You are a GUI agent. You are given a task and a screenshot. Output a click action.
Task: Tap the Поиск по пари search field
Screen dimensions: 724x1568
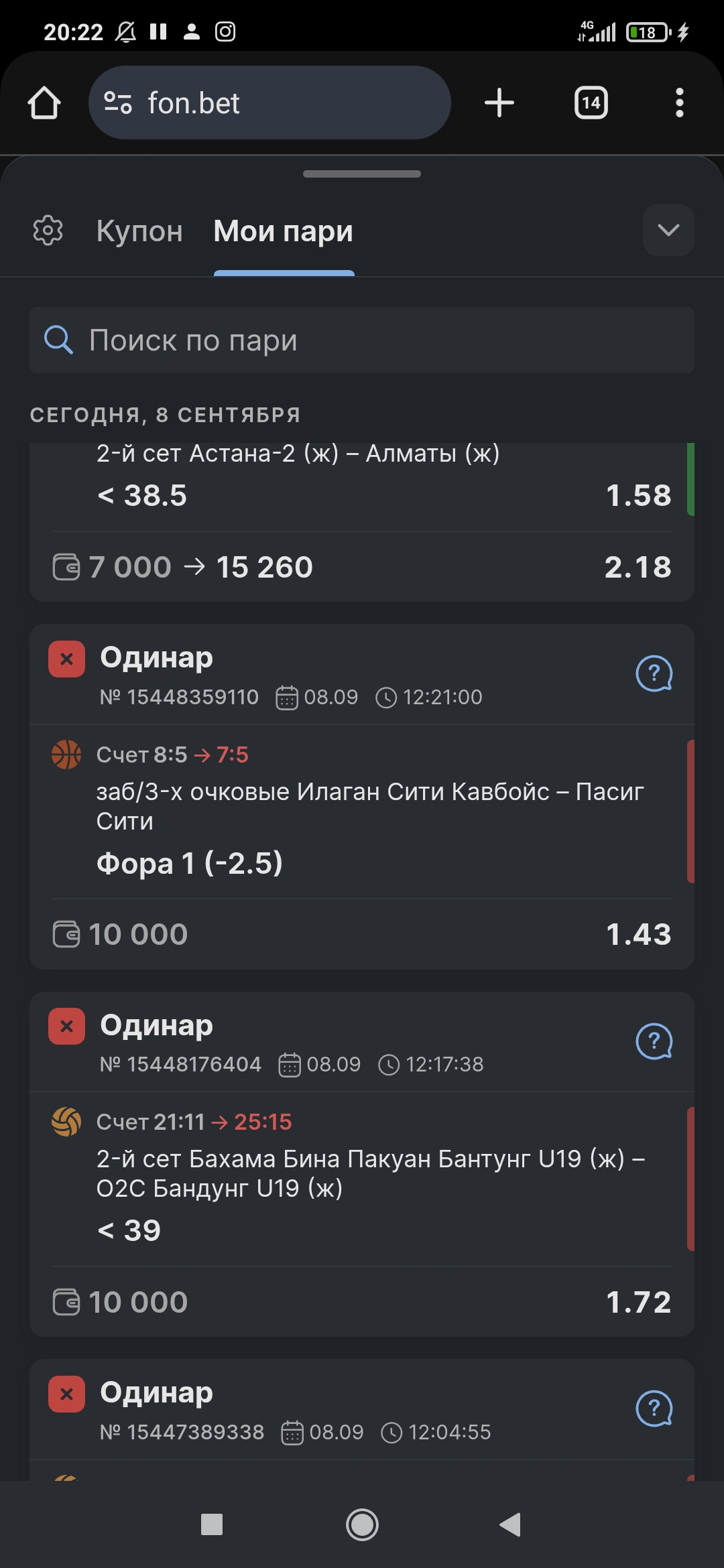pyautogui.click(x=362, y=340)
